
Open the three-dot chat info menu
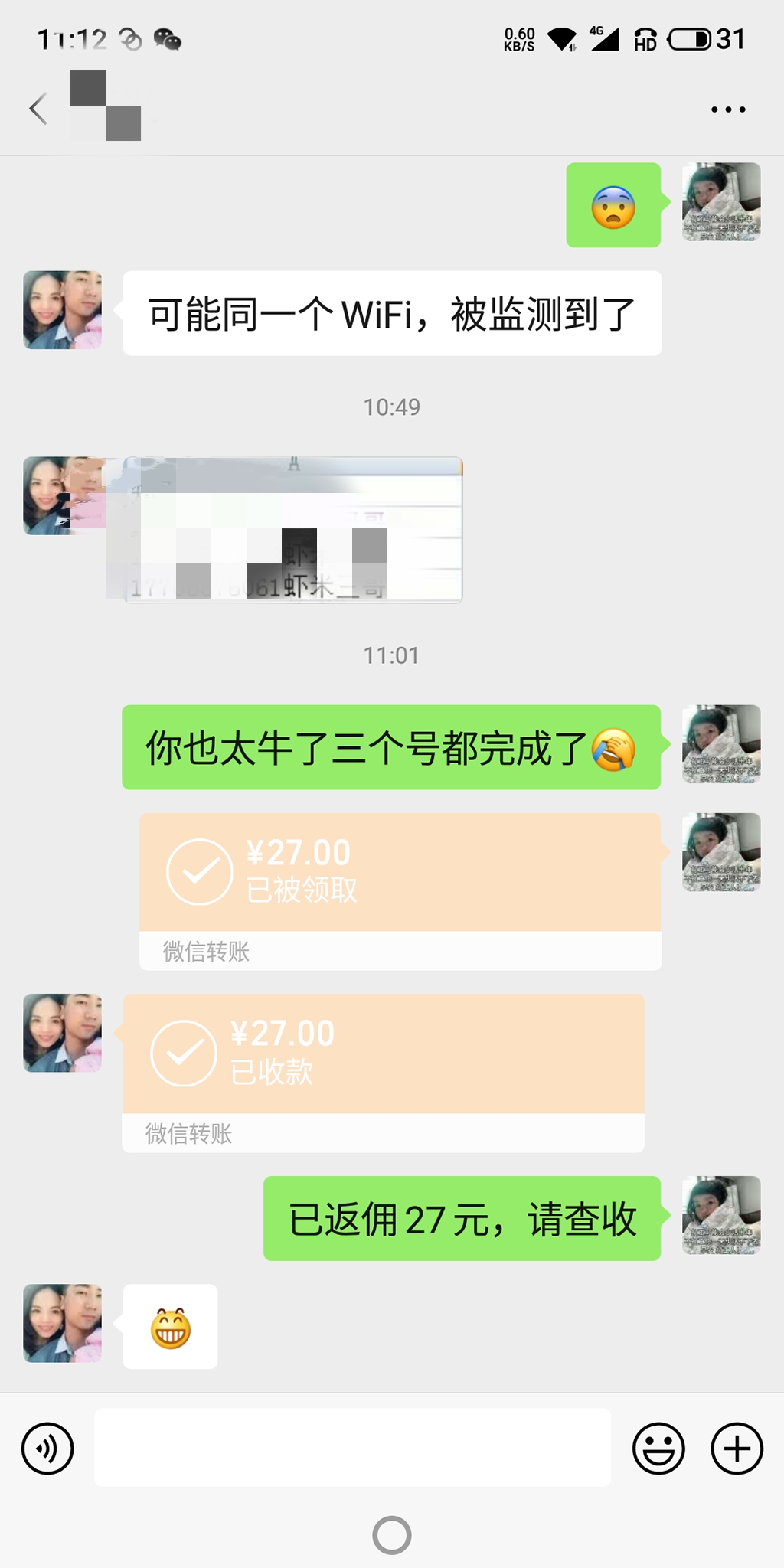tap(728, 109)
